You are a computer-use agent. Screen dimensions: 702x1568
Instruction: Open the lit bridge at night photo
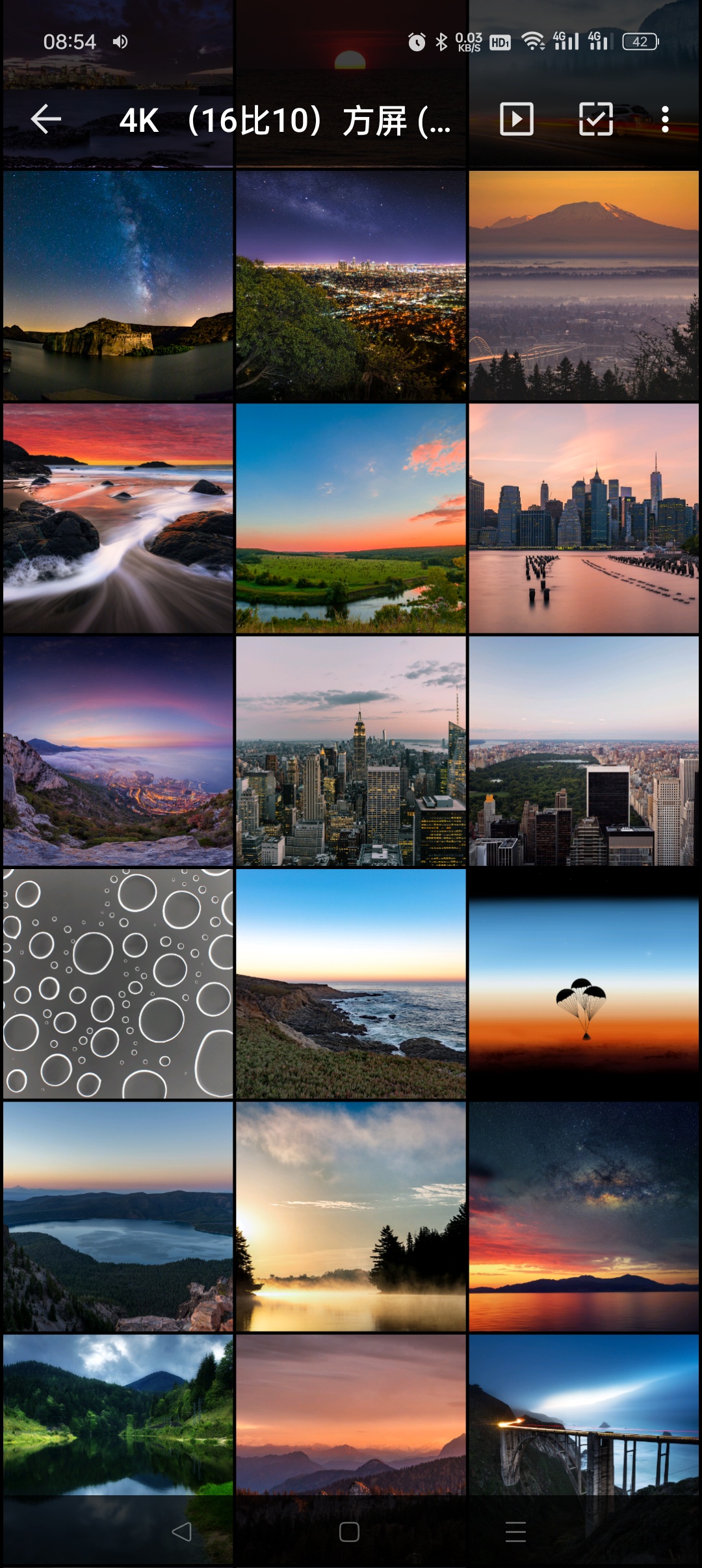(x=584, y=1416)
